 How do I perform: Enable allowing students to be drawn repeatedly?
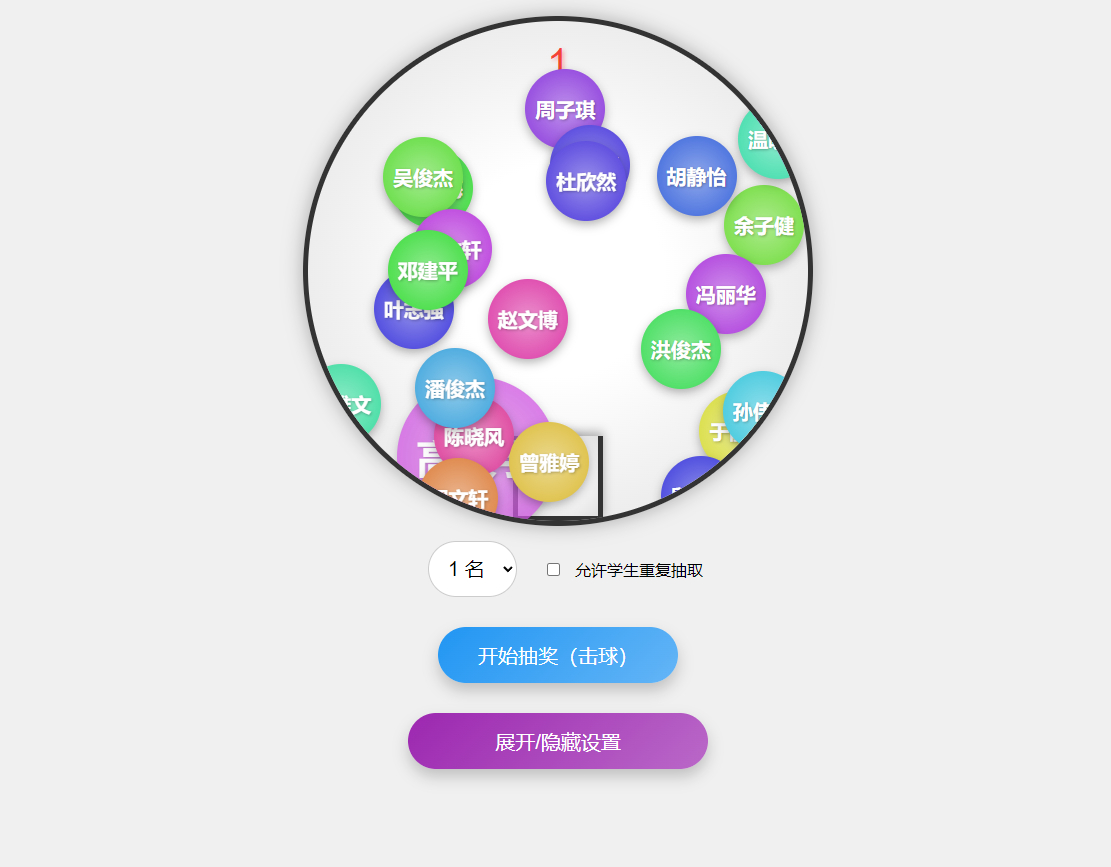click(553, 569)
